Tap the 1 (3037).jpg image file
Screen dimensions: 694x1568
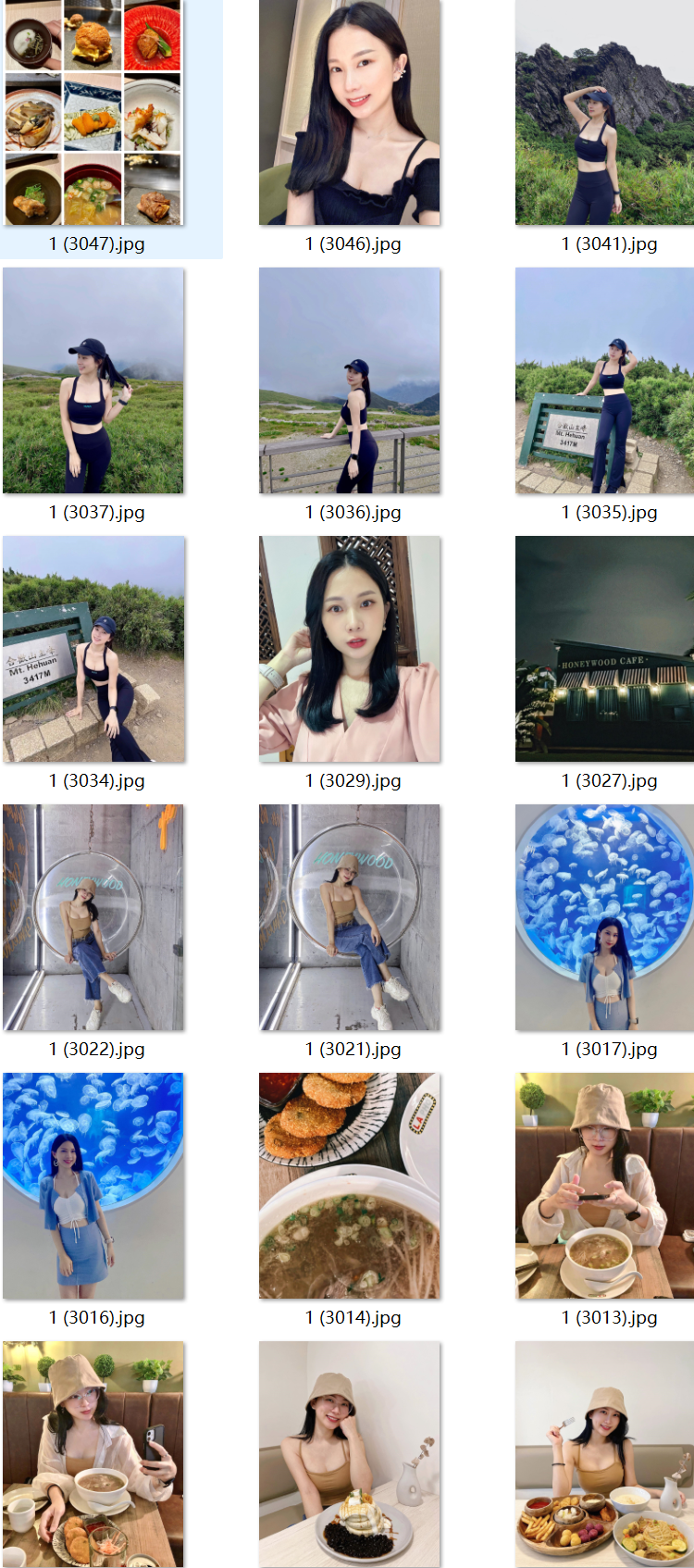click(x=93, y=380)
